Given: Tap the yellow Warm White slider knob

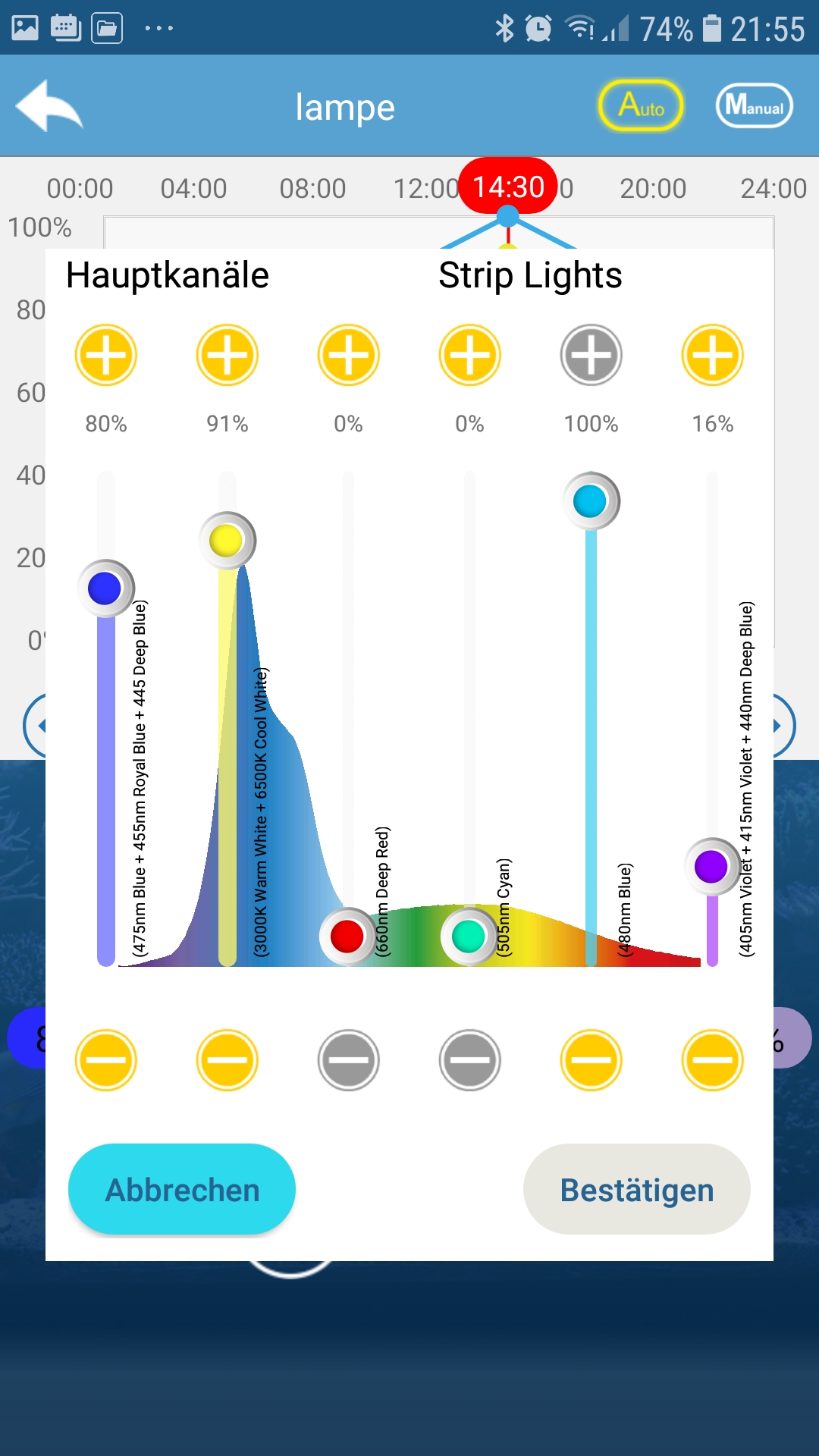Looking at the screenshot, I should coord(227,541).
